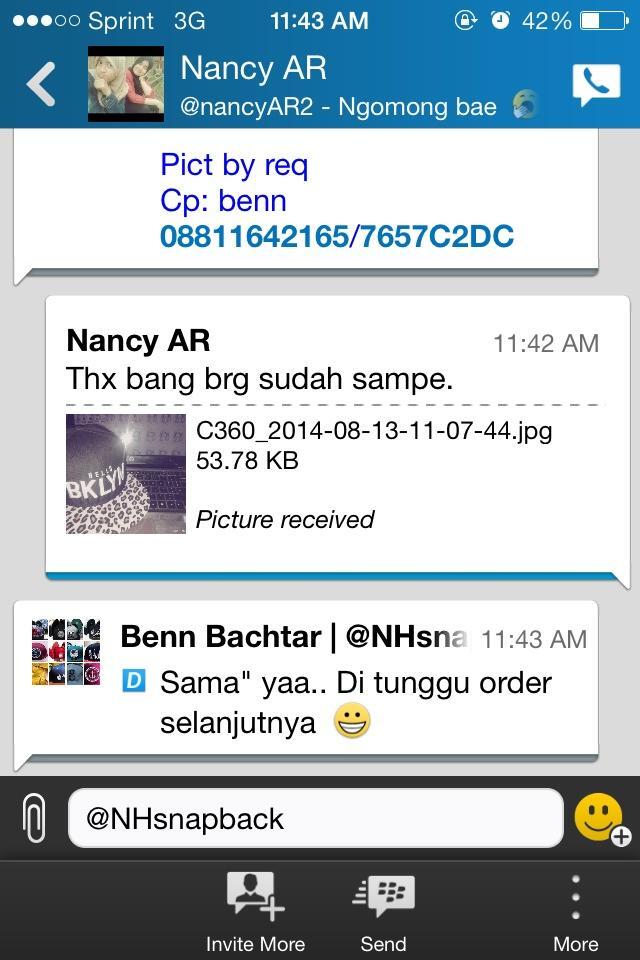Start a voice call with Nancy AR
This screenshot has height=960, width=640.
click(x=596, y=84)
